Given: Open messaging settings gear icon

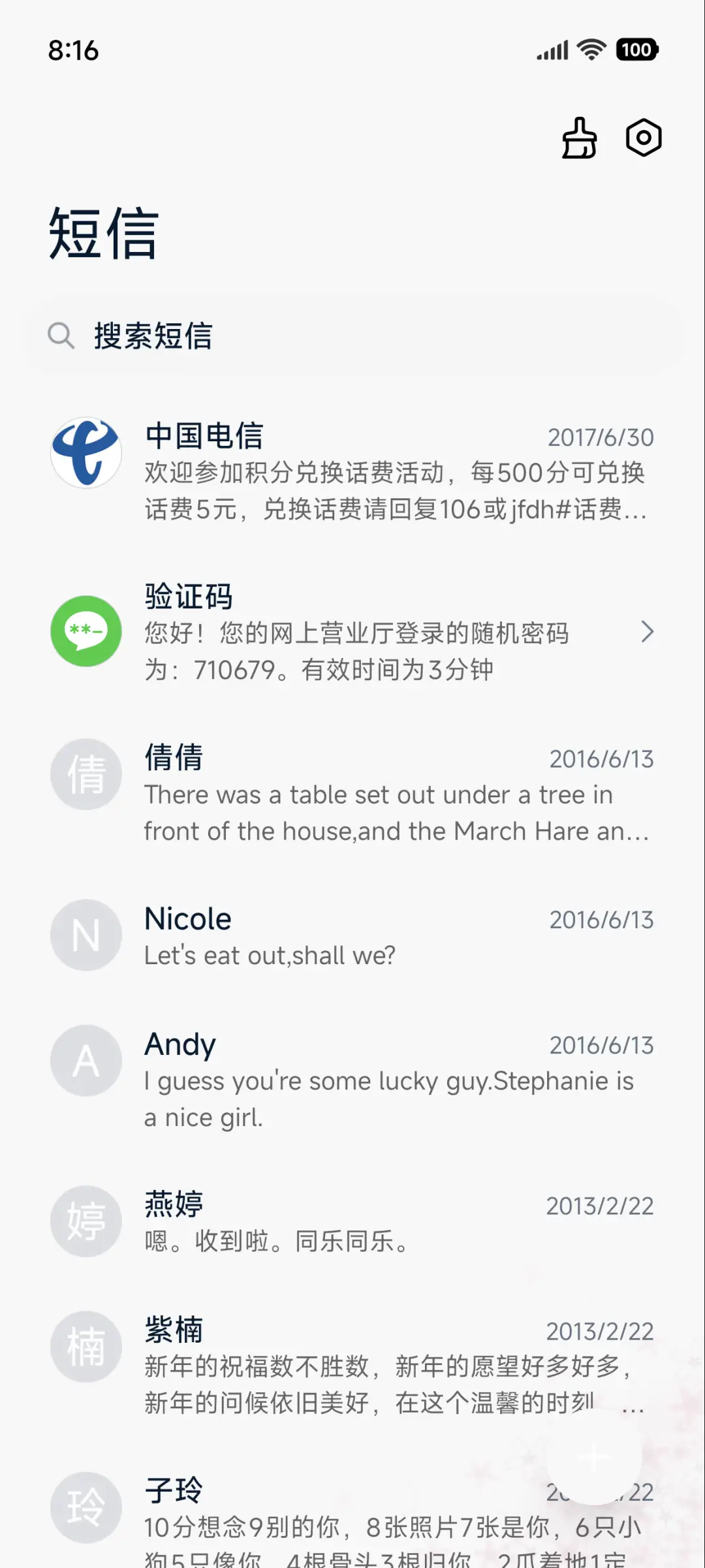Looking at the screenshot, I should 644,138.
